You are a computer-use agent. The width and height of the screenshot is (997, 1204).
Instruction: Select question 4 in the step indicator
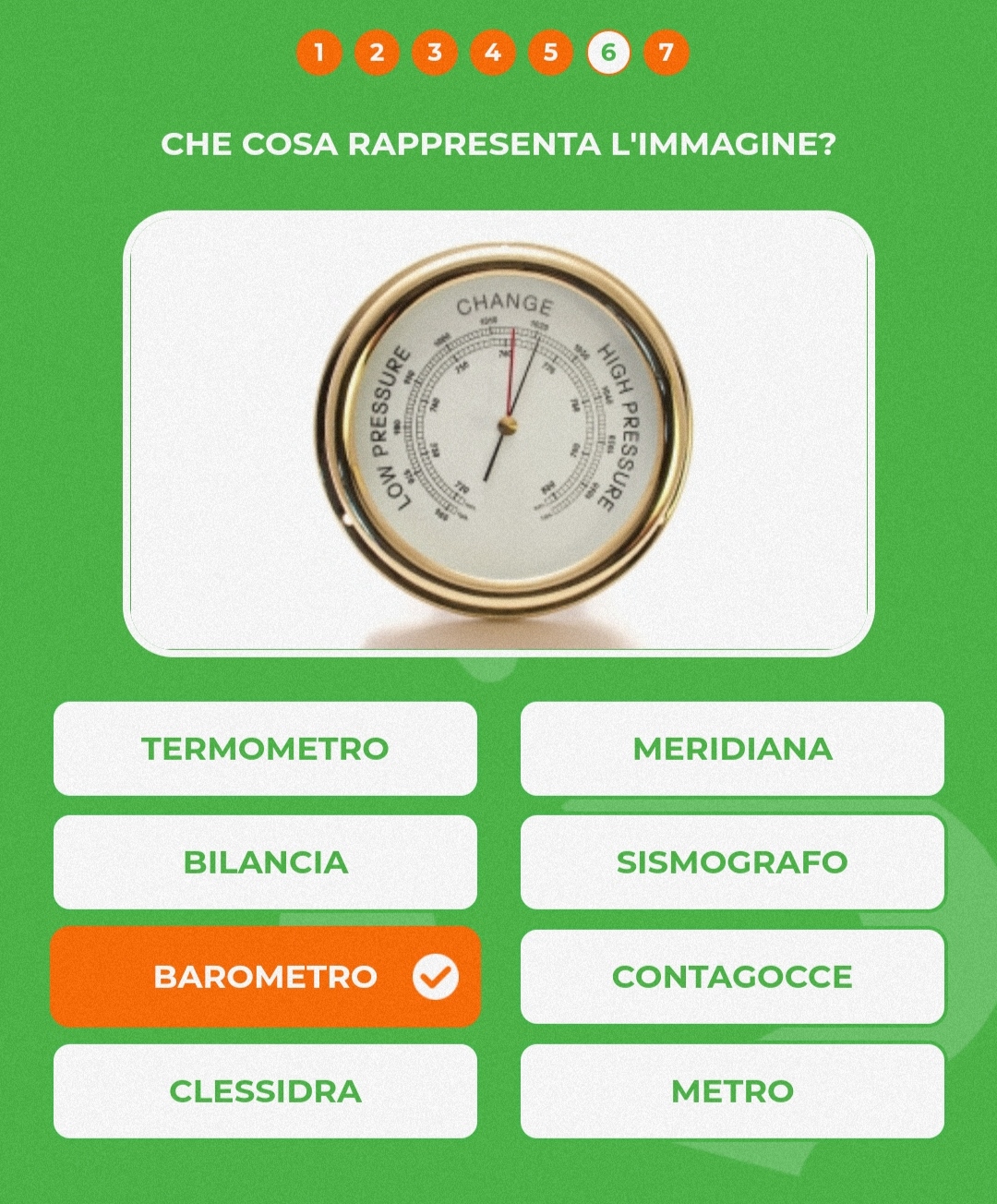pos(493,53)
